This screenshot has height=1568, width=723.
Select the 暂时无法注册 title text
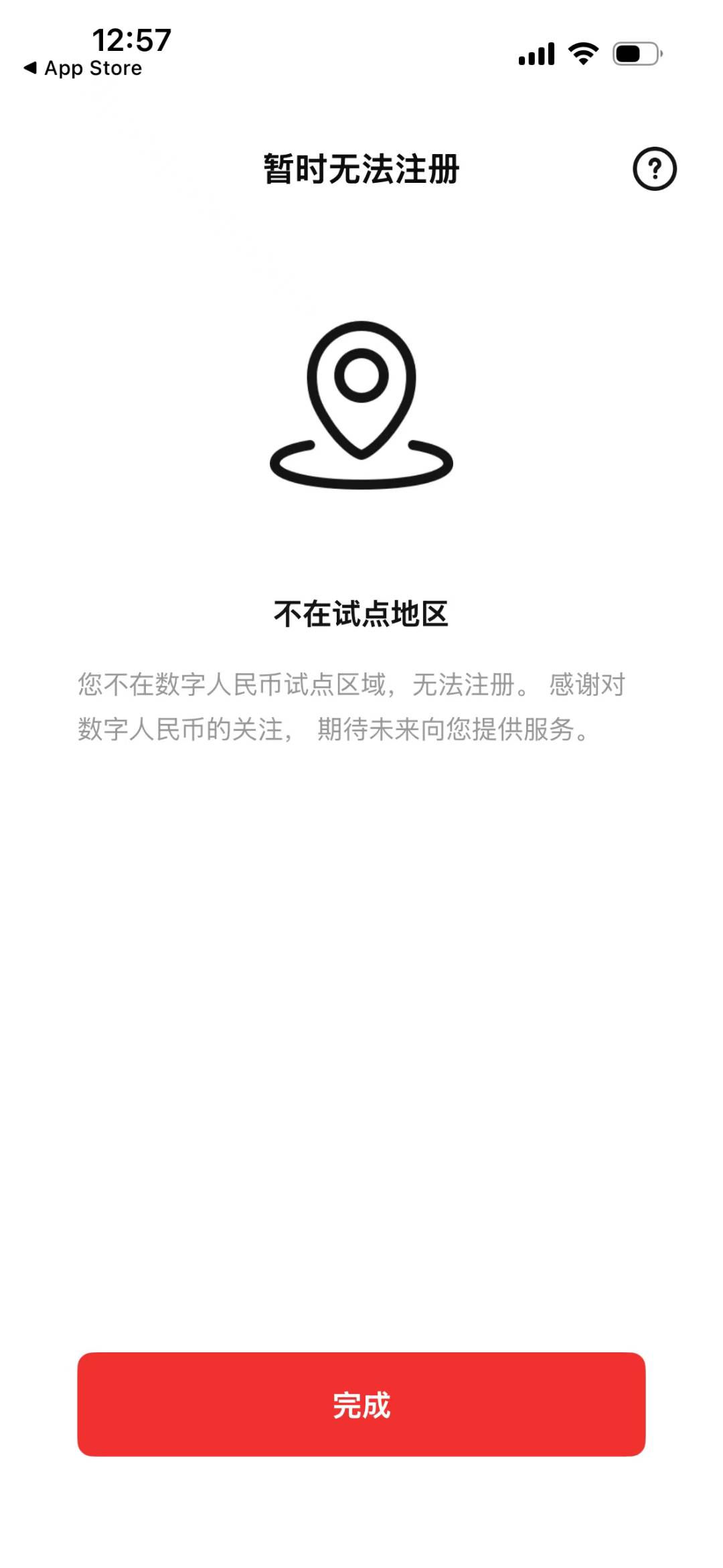click(361, 168)
